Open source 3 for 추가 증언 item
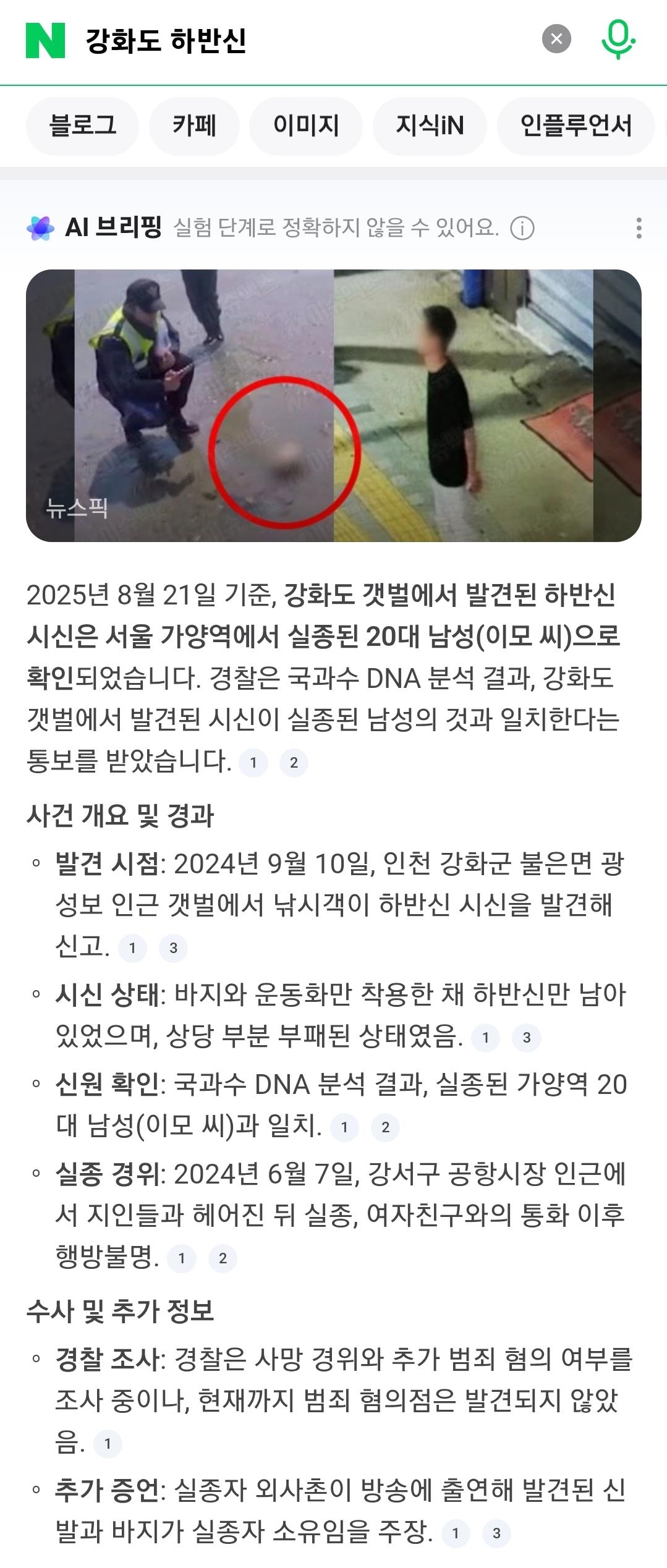Image resolution: width=667 pixels, height=1568 pixels. pos(496,1533)
